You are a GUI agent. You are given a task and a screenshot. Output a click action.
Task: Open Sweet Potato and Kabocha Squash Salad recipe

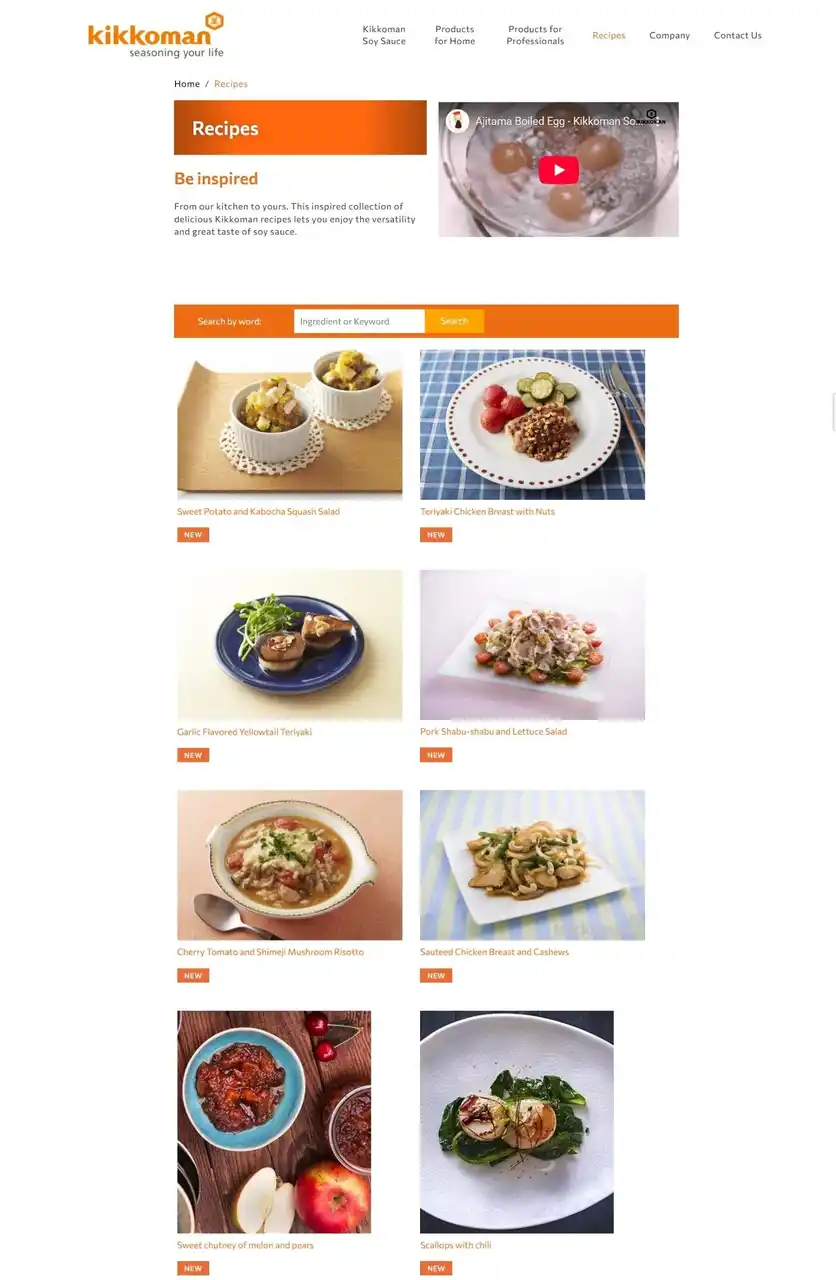coord(258,511)
